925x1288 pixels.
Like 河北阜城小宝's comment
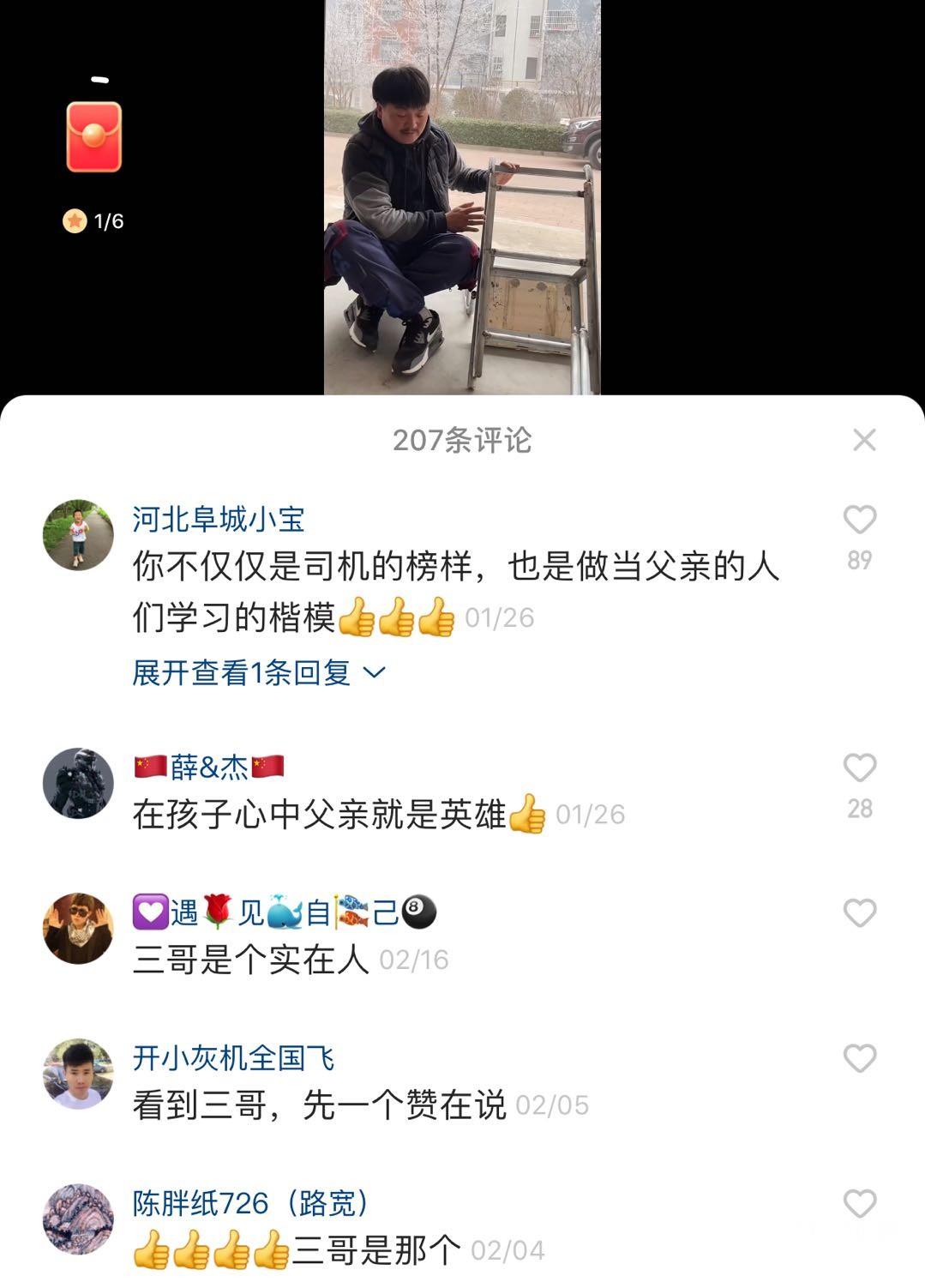pyautogui.click(x=859, y=520)
